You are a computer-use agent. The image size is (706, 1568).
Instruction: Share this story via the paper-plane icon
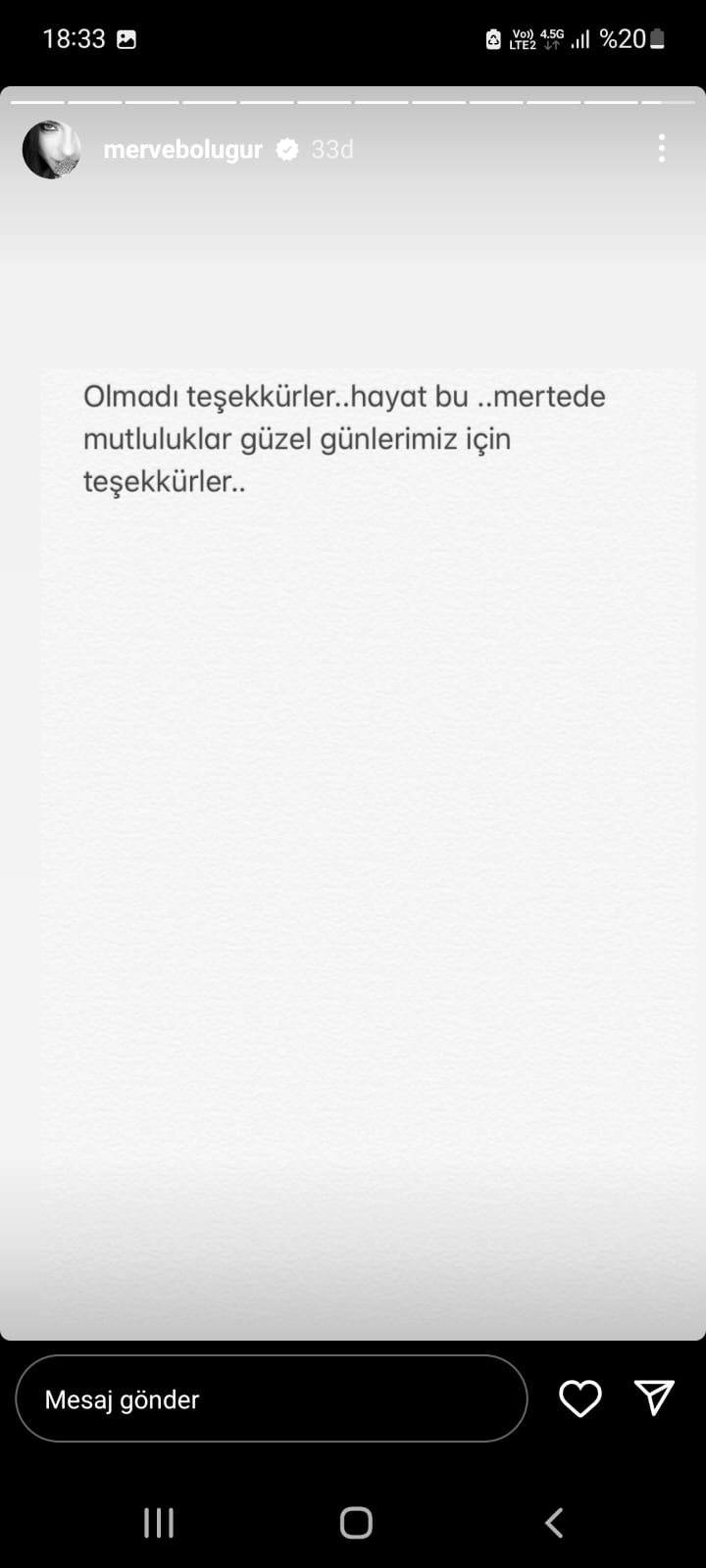click(654, 1397)
